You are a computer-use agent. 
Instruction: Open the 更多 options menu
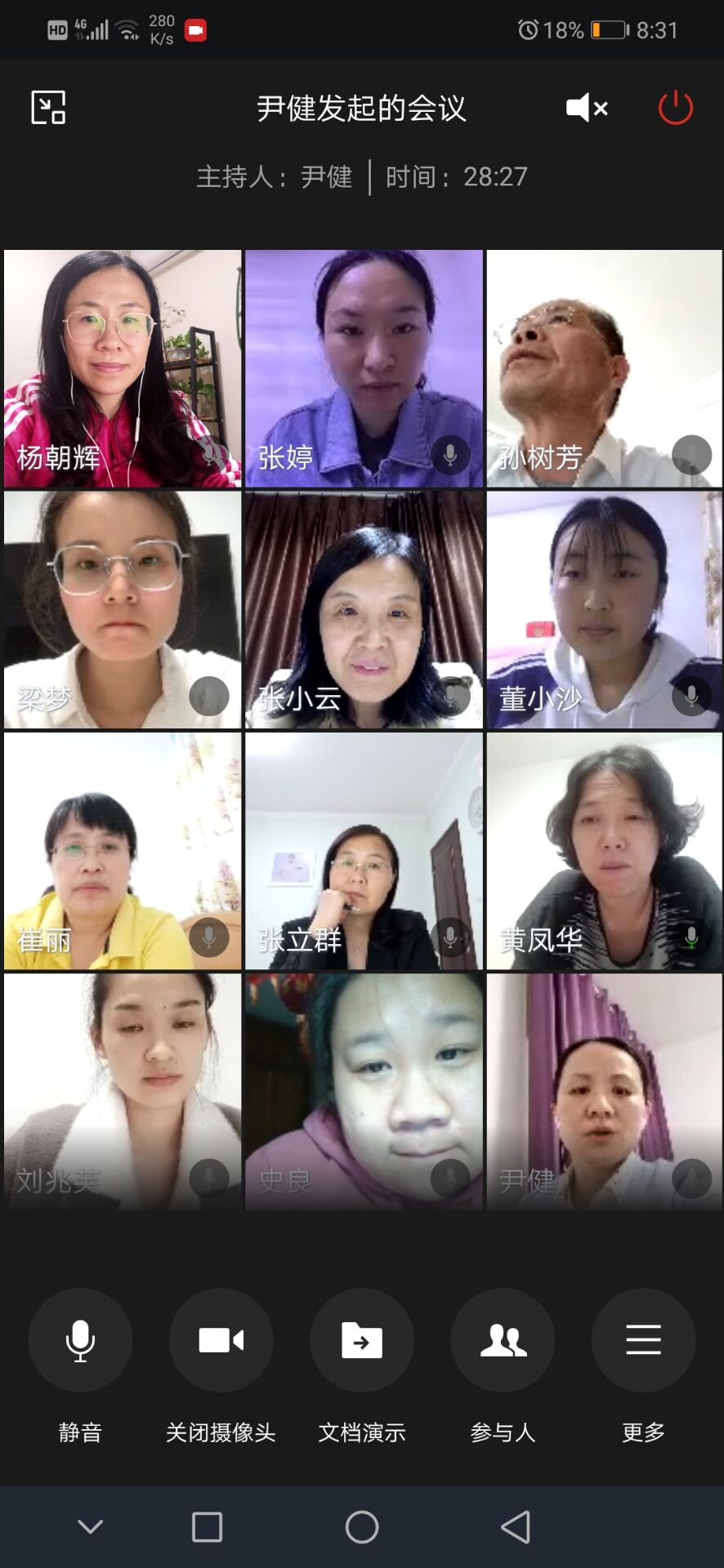point(643,1341)
